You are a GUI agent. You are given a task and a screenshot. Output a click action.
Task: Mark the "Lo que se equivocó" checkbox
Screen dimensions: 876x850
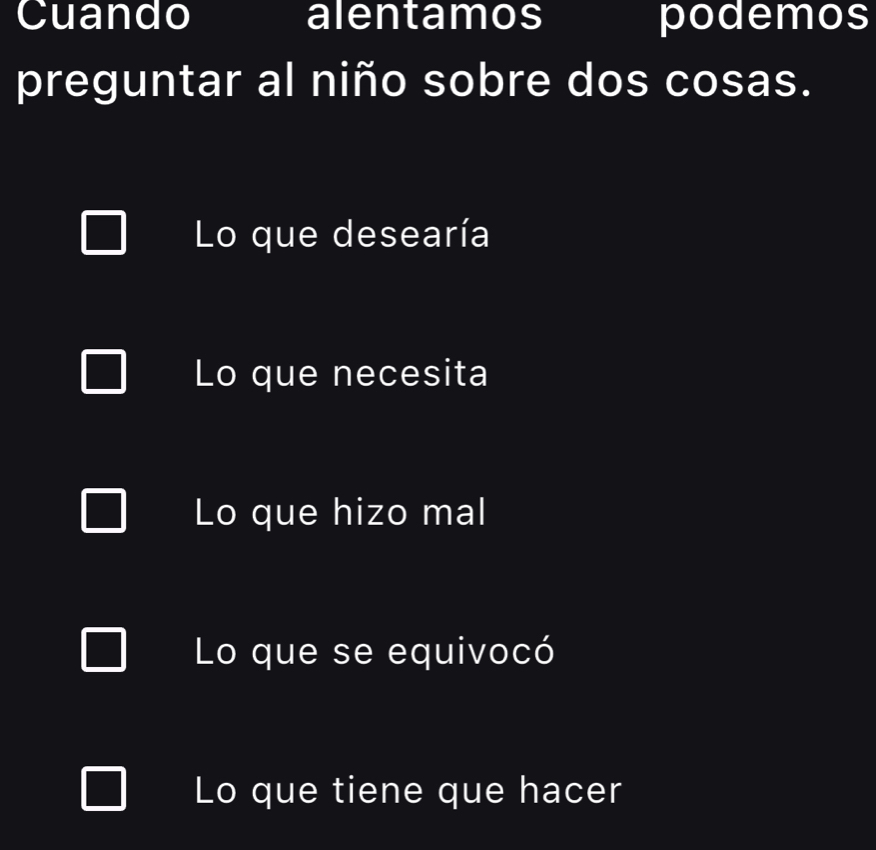tap(103, 649)
